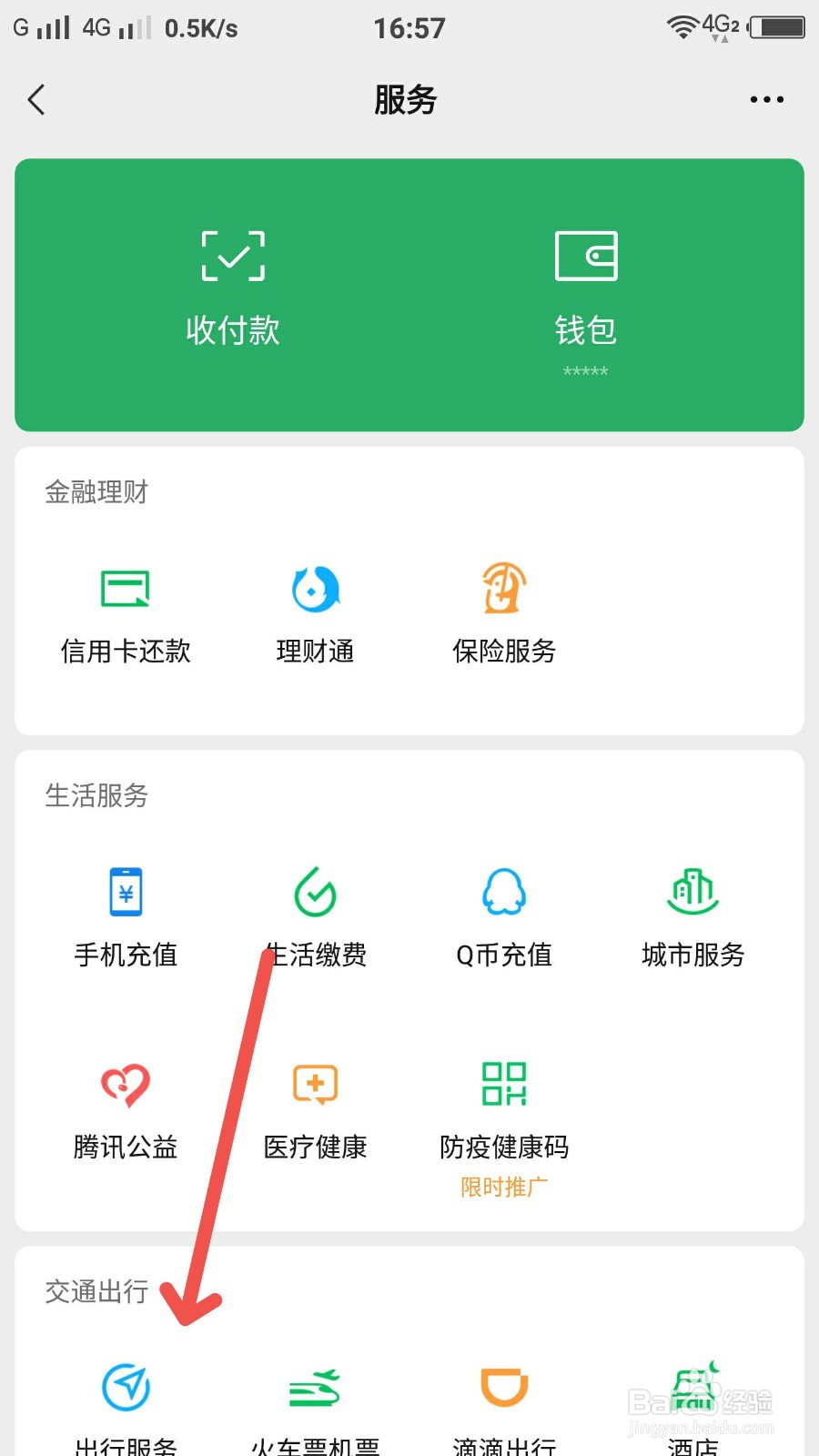The width and height of the screenshot is (819, 1456).
Task: Open the three-dot overflow menu
Action: [x=766, y=100]
